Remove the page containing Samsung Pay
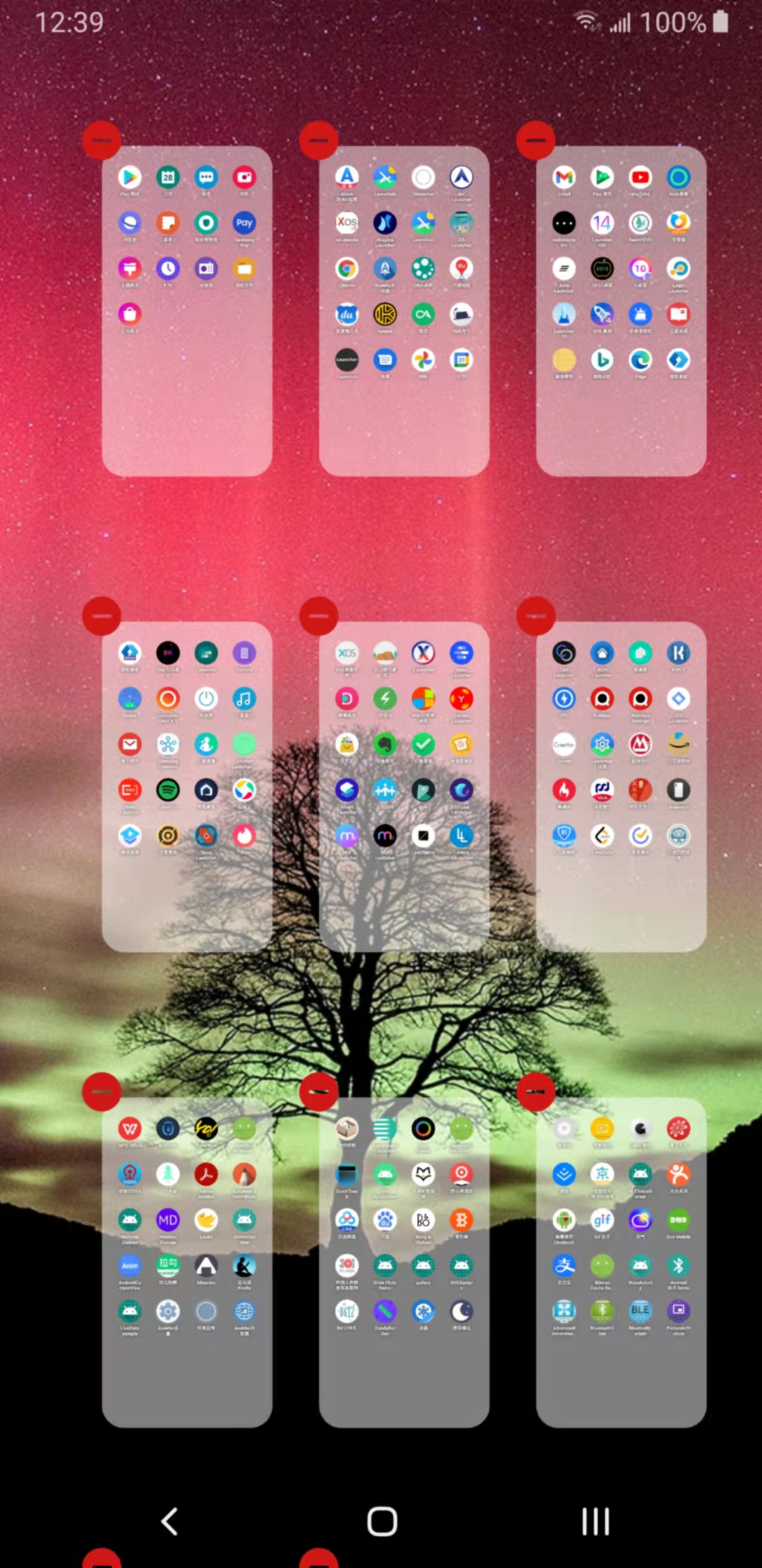The height and width of the screenshot is (1568, 762). (x=102, y=141)
